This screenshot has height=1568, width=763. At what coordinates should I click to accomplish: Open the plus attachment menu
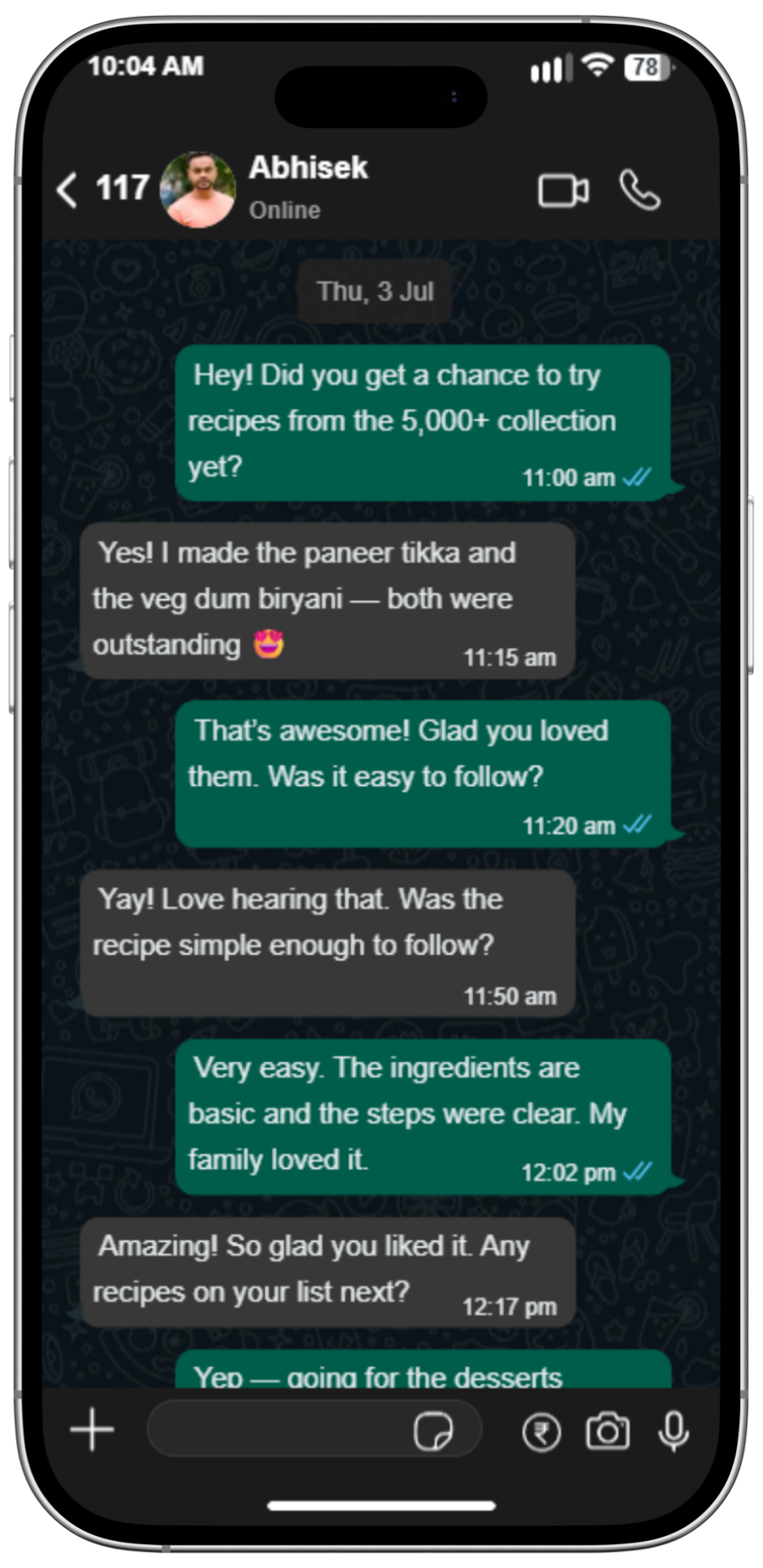(x=92, y=1431)
